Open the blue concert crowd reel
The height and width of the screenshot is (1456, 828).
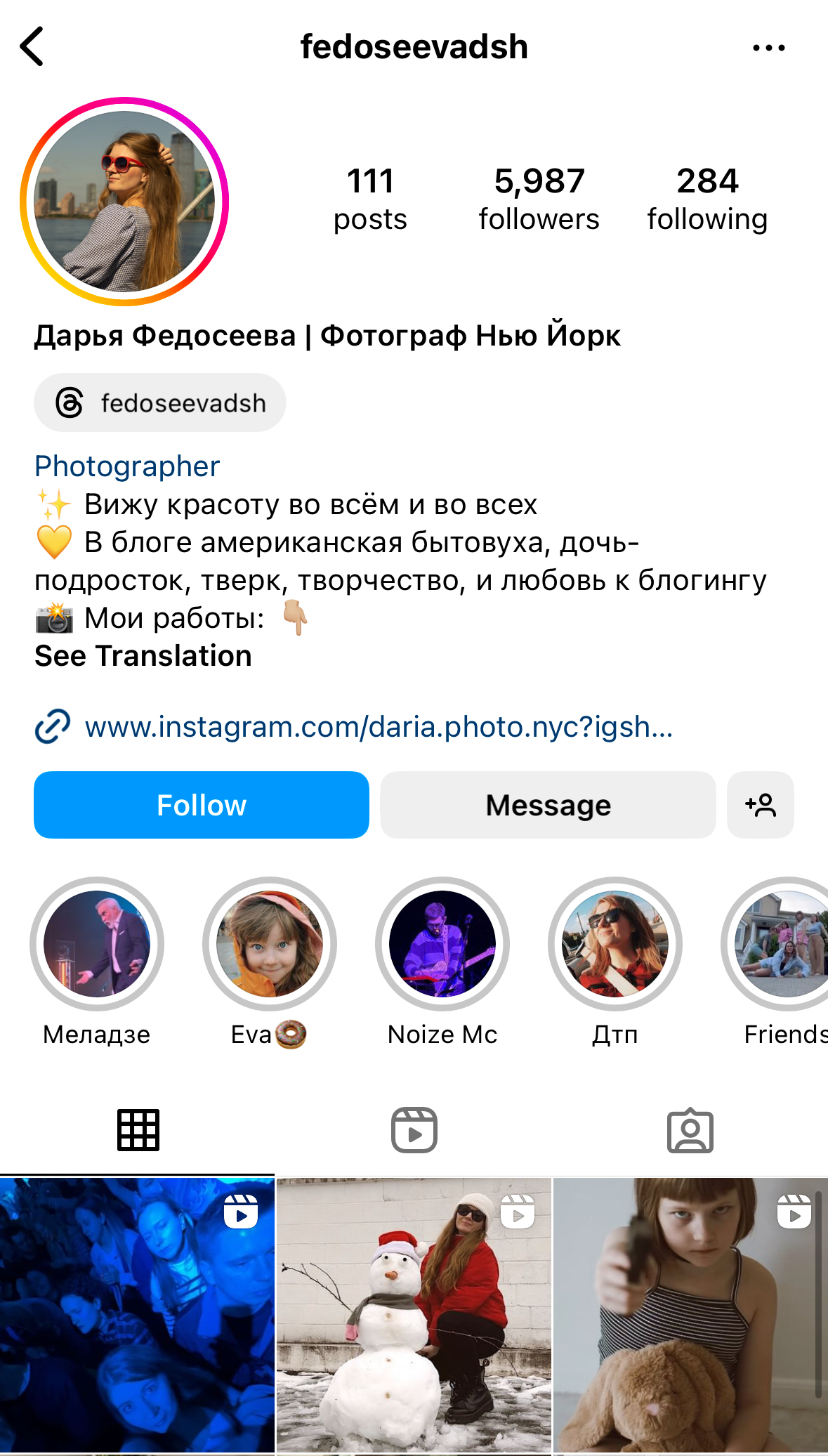click(137, 1314)
